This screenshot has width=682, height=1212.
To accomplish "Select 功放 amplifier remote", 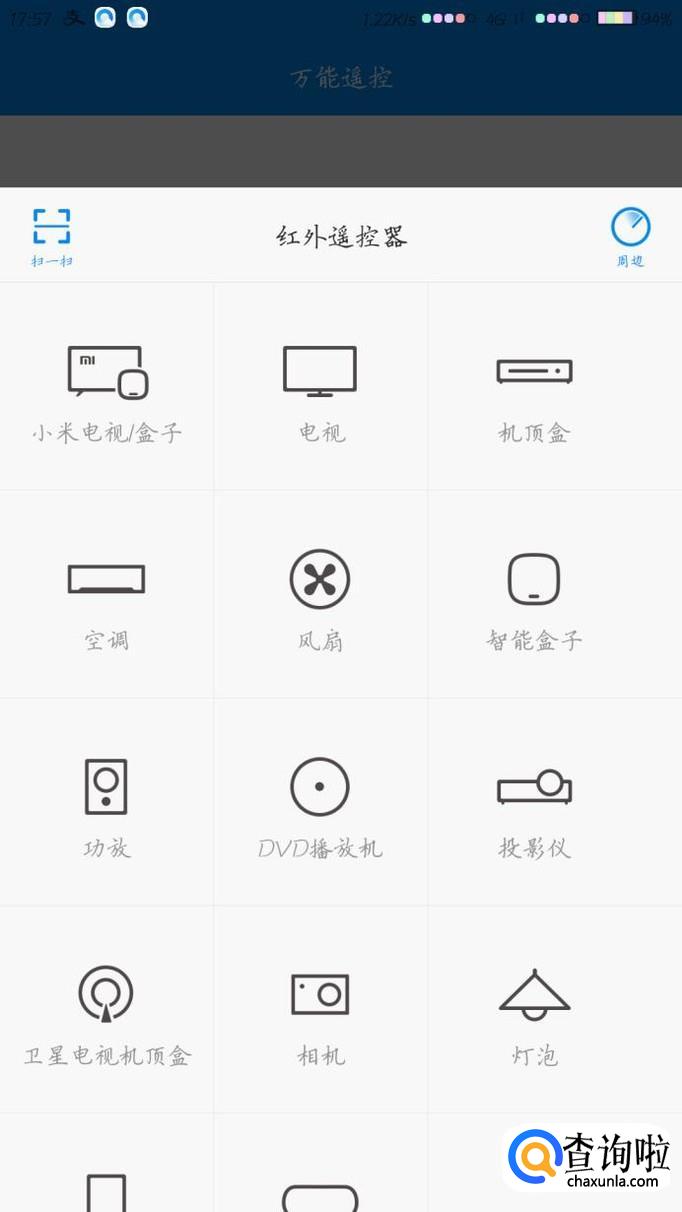I will (107, 803).
